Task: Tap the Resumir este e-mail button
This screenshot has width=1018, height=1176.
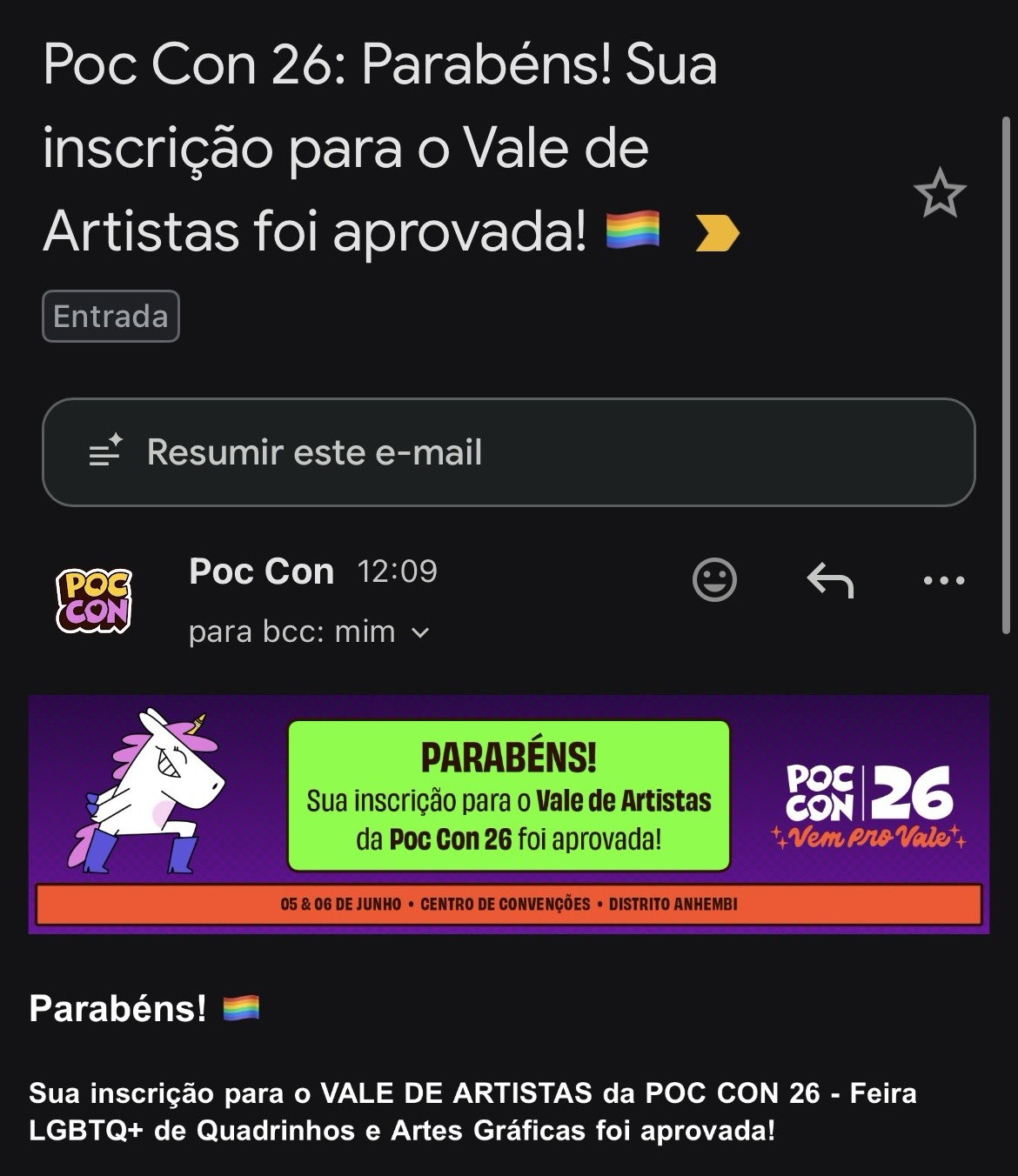Action: [508, 452]
